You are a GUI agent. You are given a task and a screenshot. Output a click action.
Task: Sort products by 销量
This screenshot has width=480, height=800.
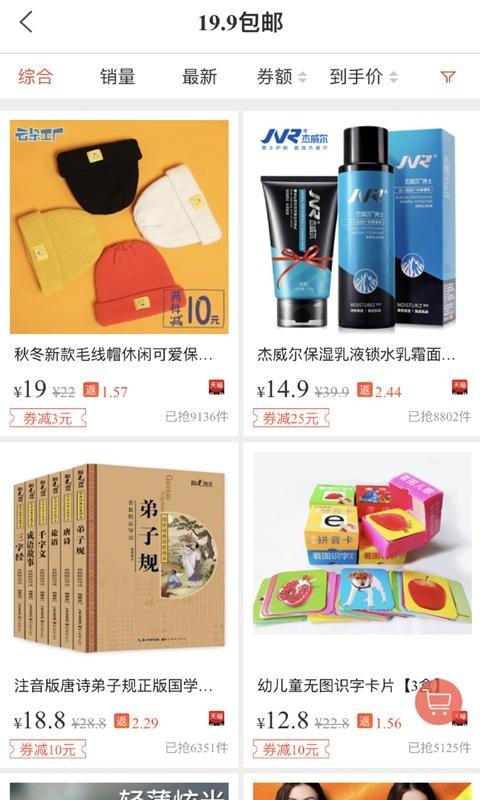click(x=117, y=77)
